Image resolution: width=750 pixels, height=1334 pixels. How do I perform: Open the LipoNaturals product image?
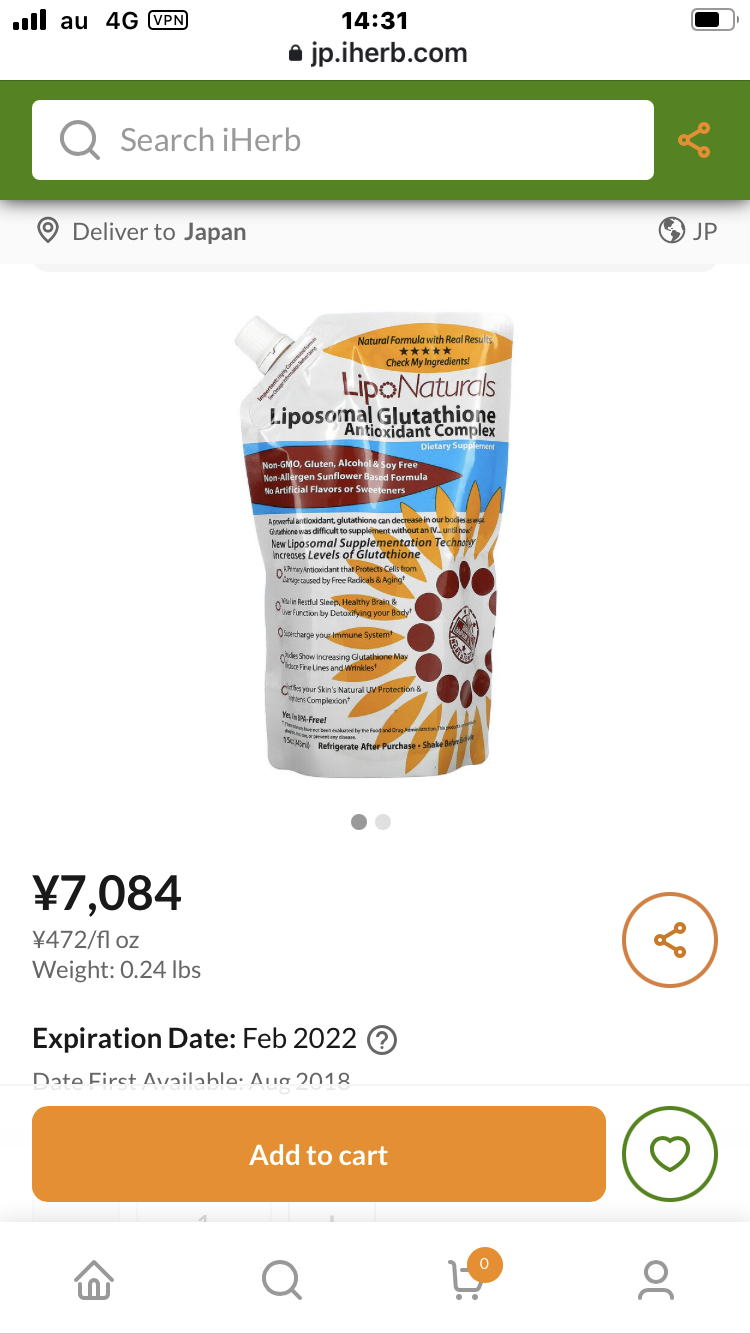(376, 545)
